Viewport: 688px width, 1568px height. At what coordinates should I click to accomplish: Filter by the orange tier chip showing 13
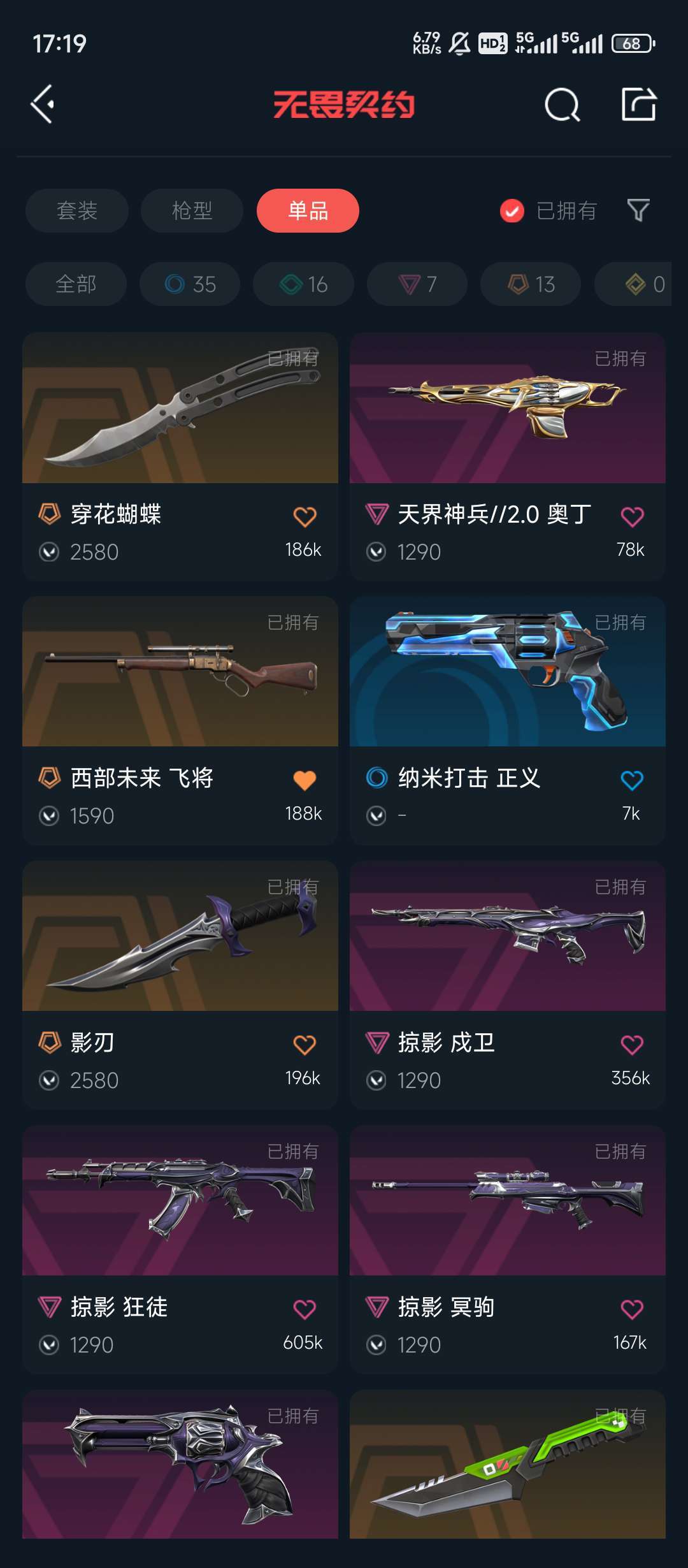pos(531,284)
